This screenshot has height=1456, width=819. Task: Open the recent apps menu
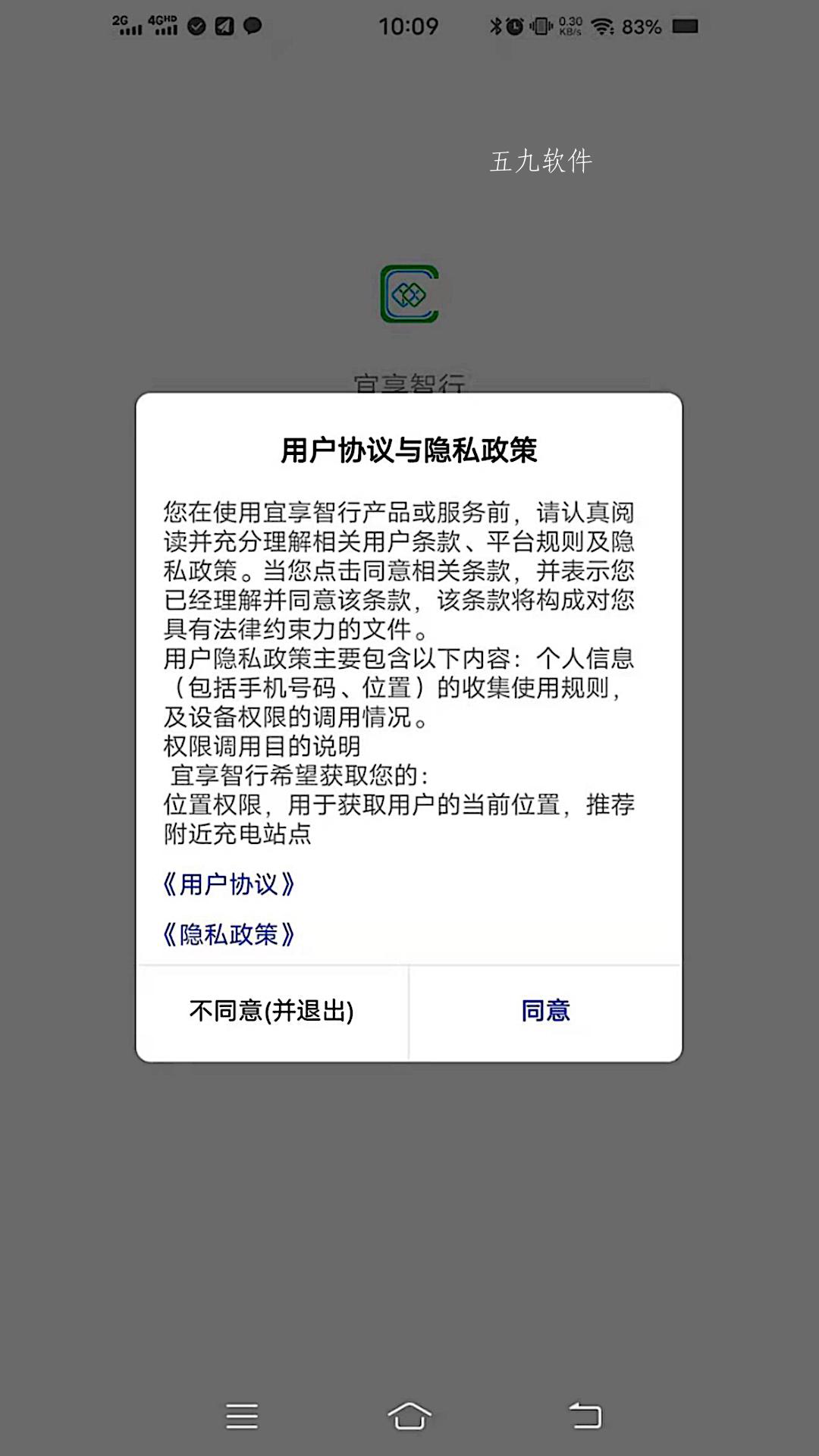(x=242, y=1416)
